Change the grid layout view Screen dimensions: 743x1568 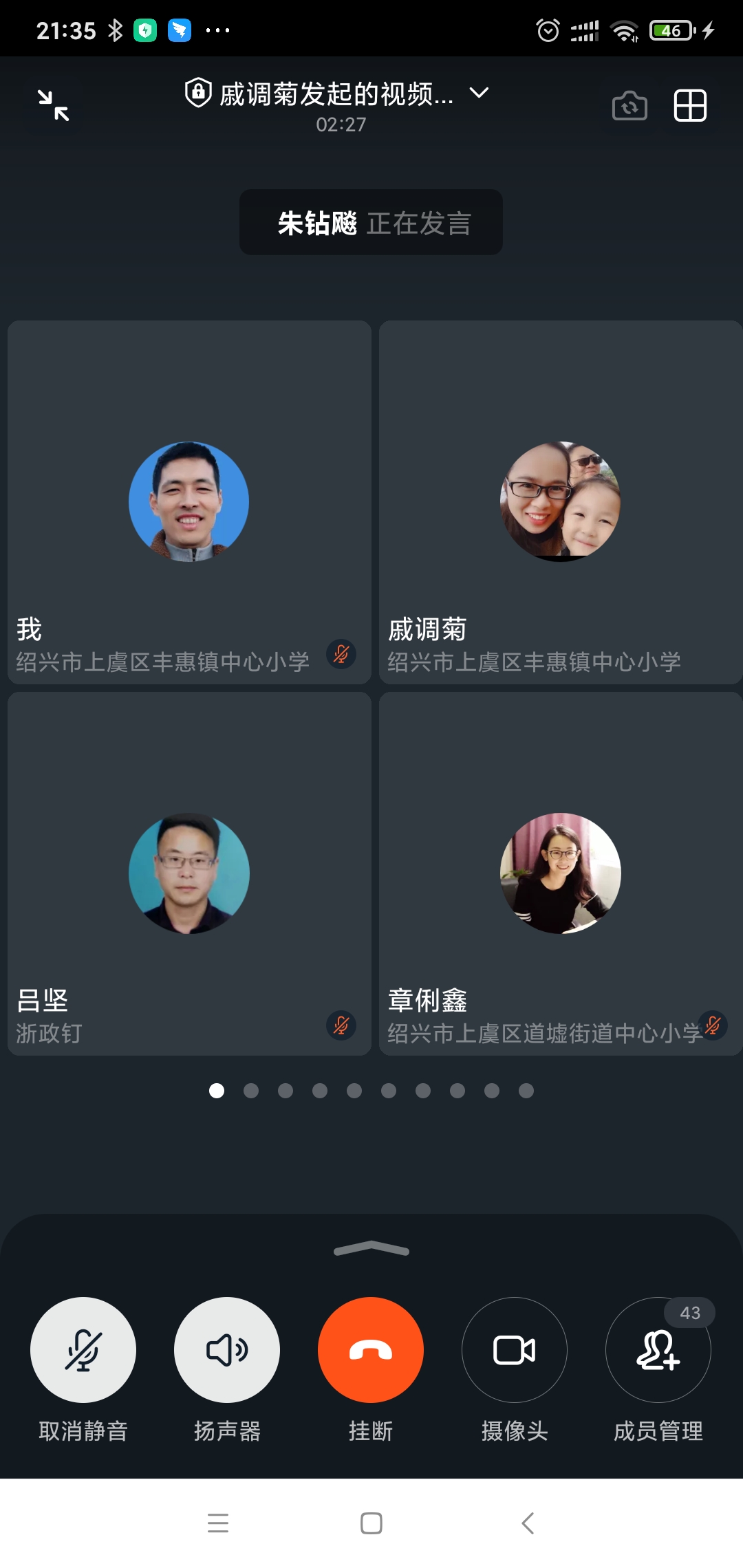point(690,106)
